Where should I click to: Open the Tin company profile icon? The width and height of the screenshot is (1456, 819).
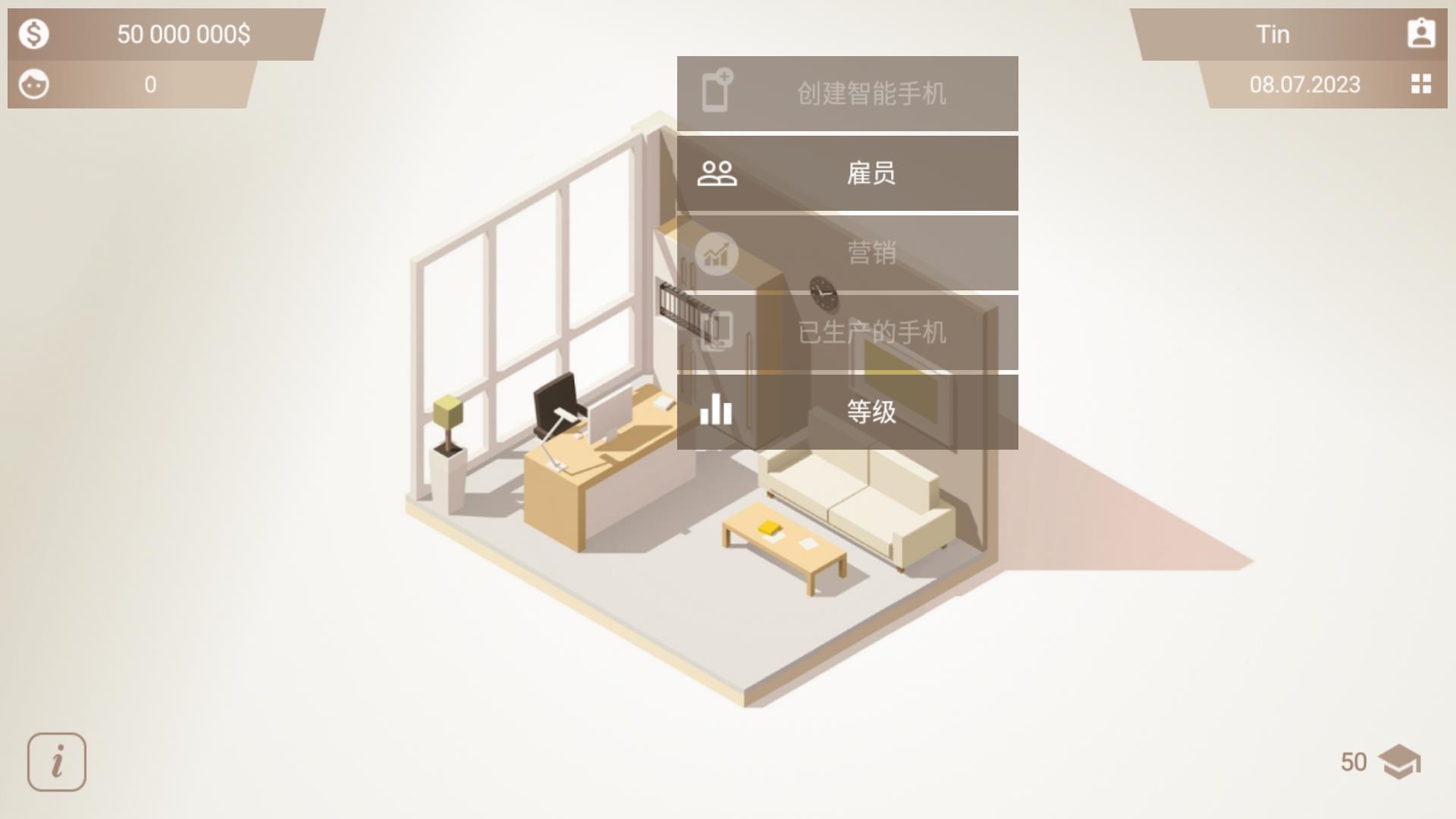click(x=1420, y=34)
